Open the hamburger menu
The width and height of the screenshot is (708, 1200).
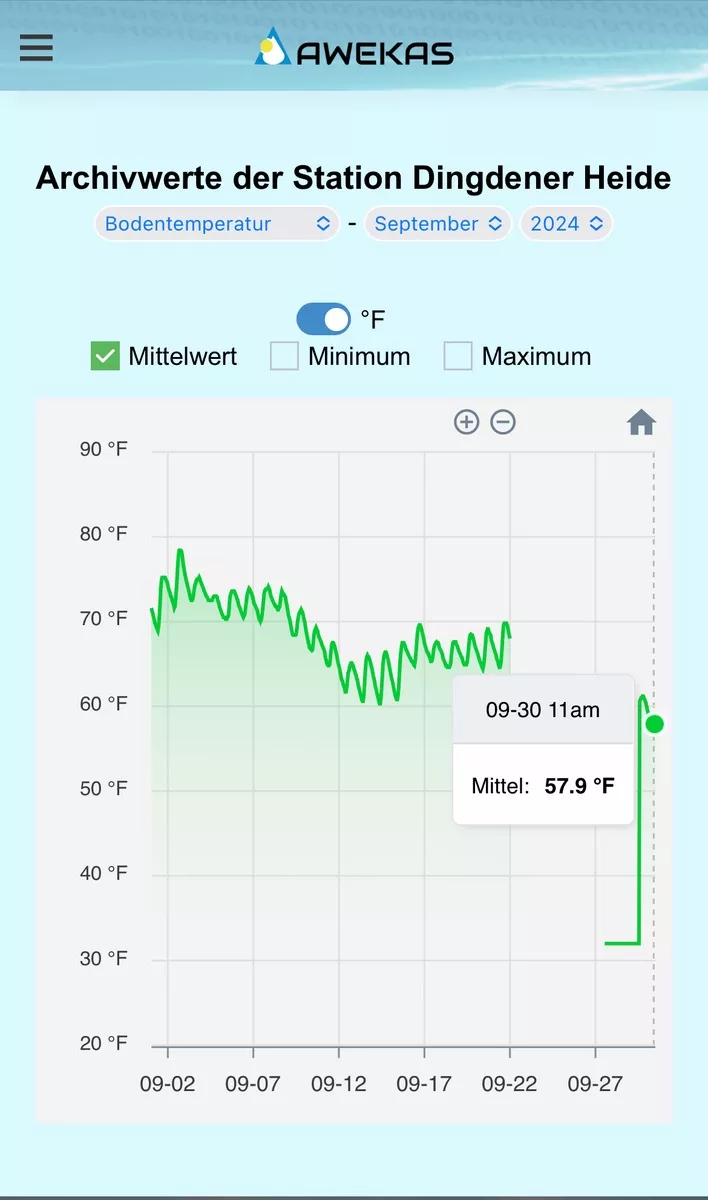tap(36, 47)
